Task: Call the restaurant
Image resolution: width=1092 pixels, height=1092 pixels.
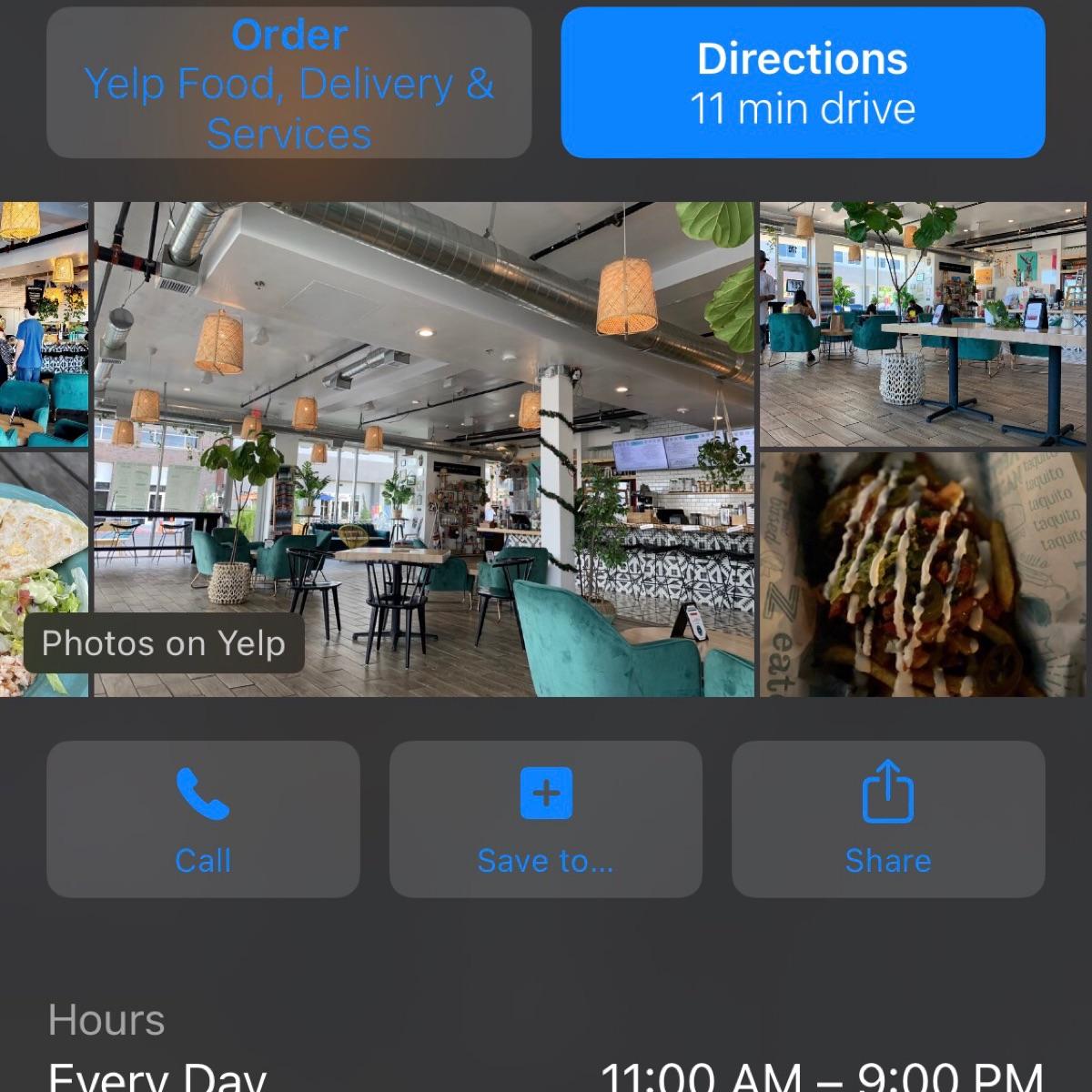Action: pos(203,819)
